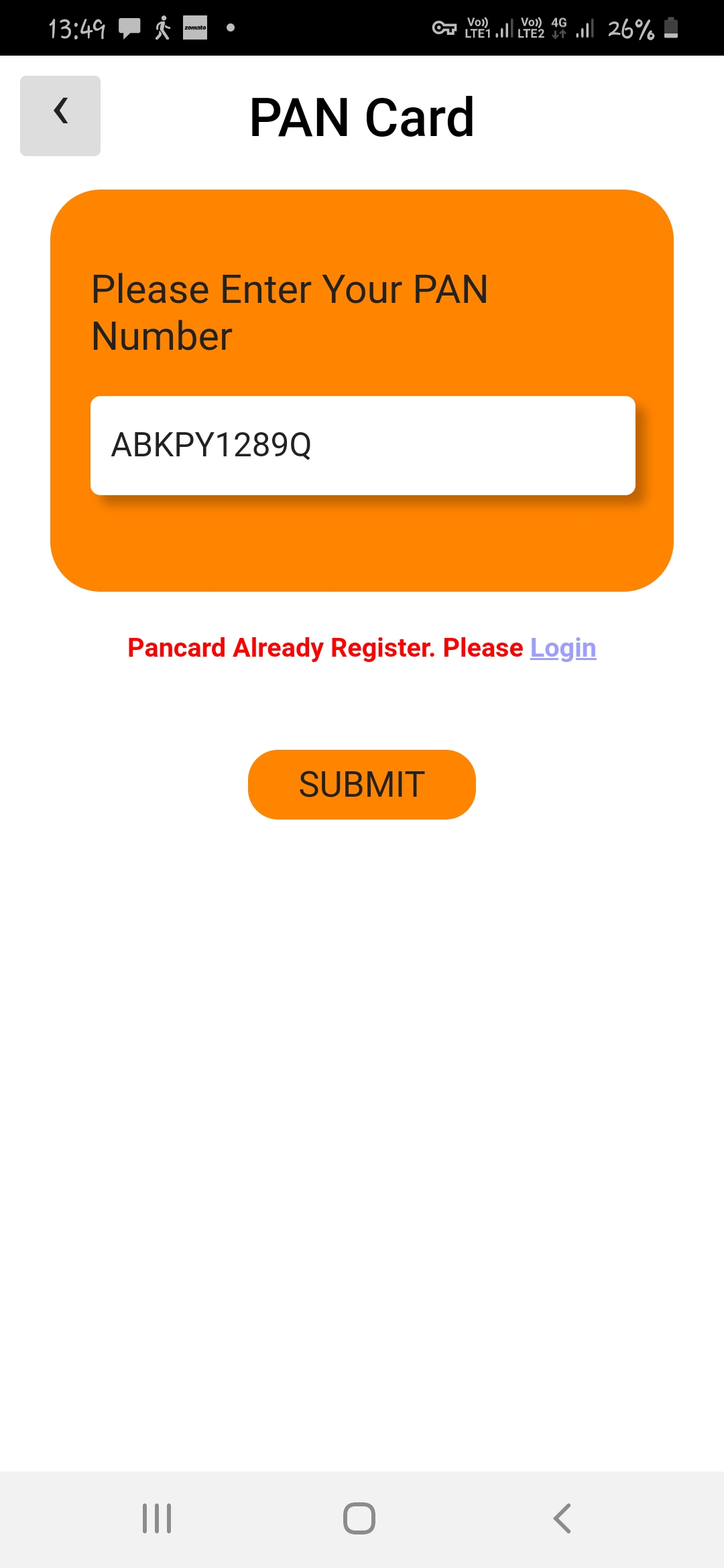Viewport: 724px width, 1568px height.
Task: Go to the home screen
Action: point(359,1518)
